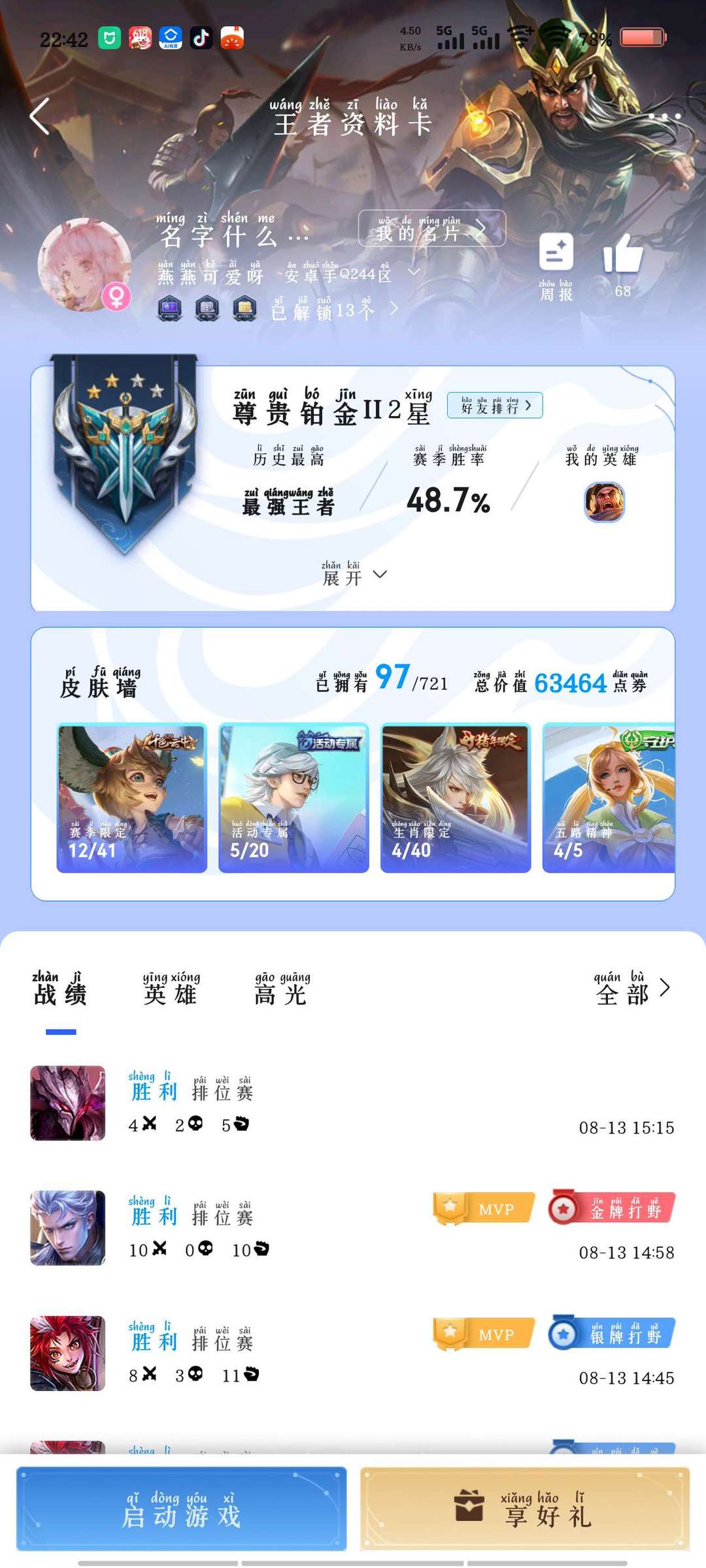View the 已解锁13个 badges list
Image resolution: width=706 pixels, height=1568 pixels.
[x=335, y=308]
